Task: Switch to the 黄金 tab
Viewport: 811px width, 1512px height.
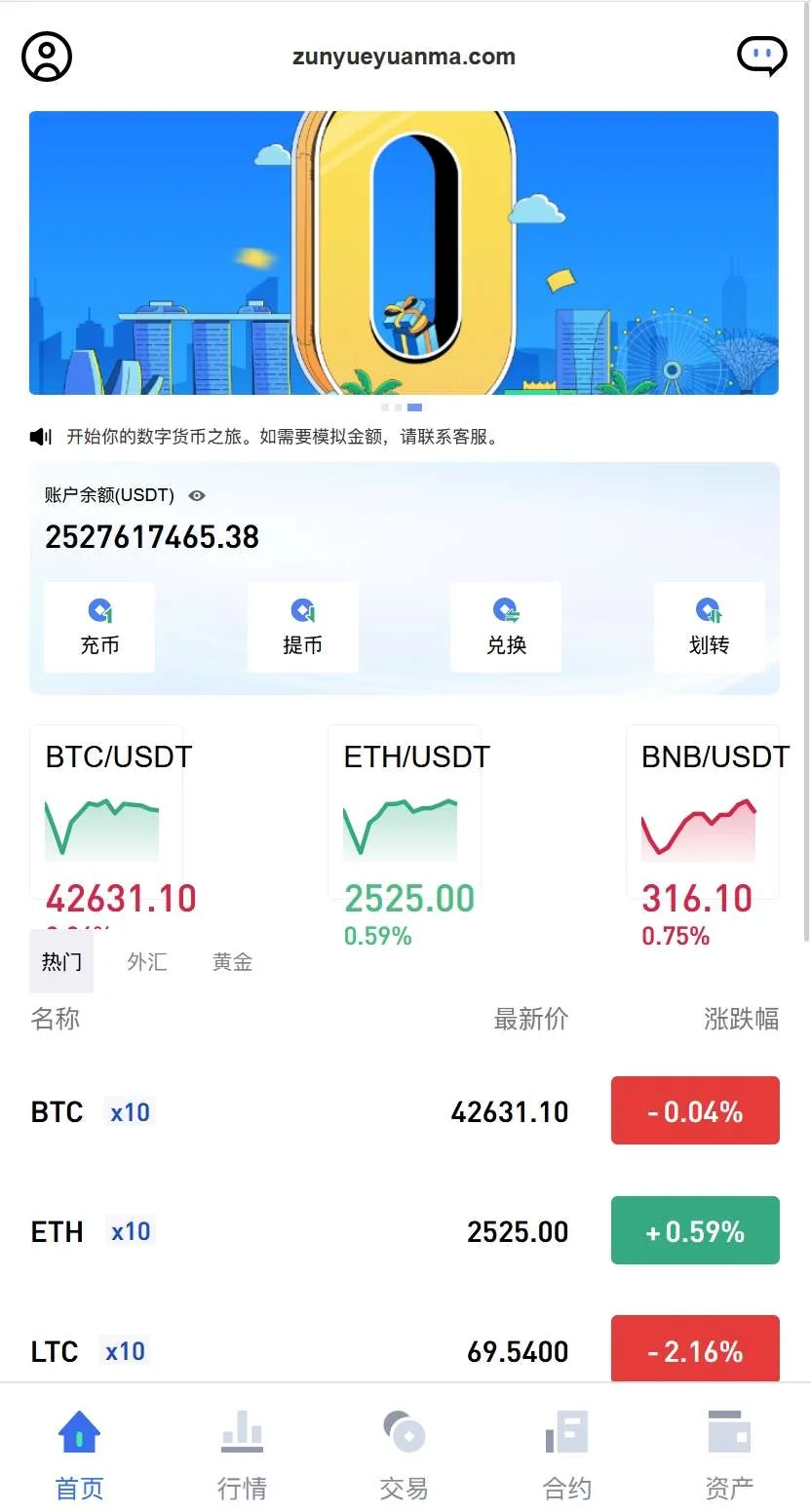Action: tap(231, 962)
